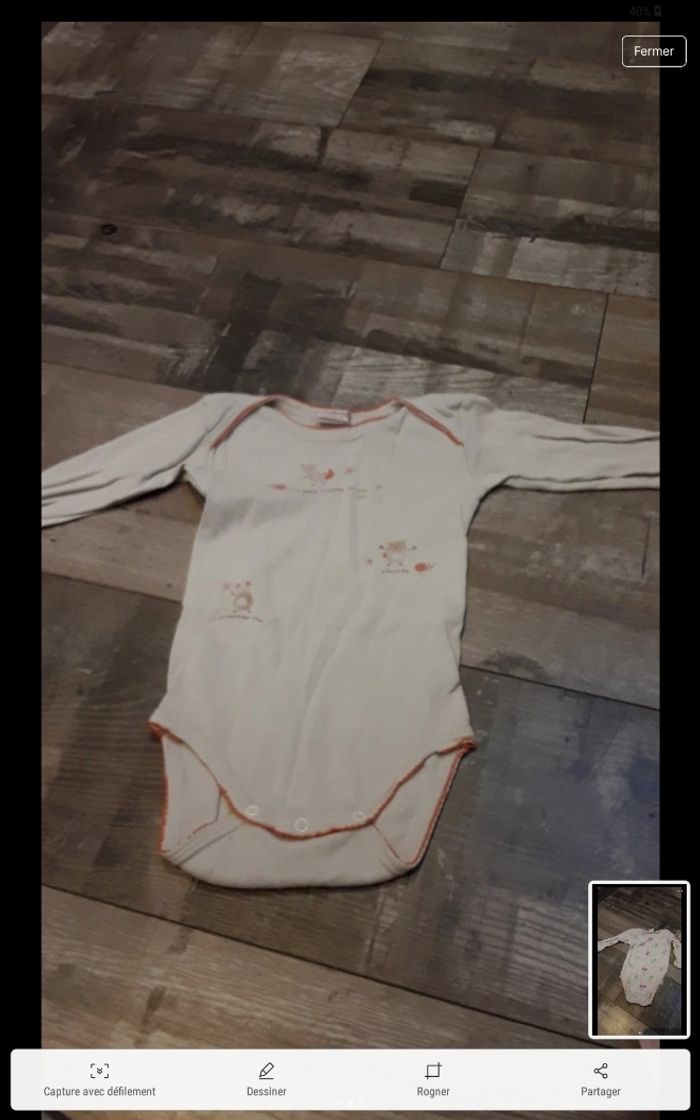Start a scrolling capture (Capture avec défilement)
This screenshot has height=1120, width=700.
click(99, 1079)
